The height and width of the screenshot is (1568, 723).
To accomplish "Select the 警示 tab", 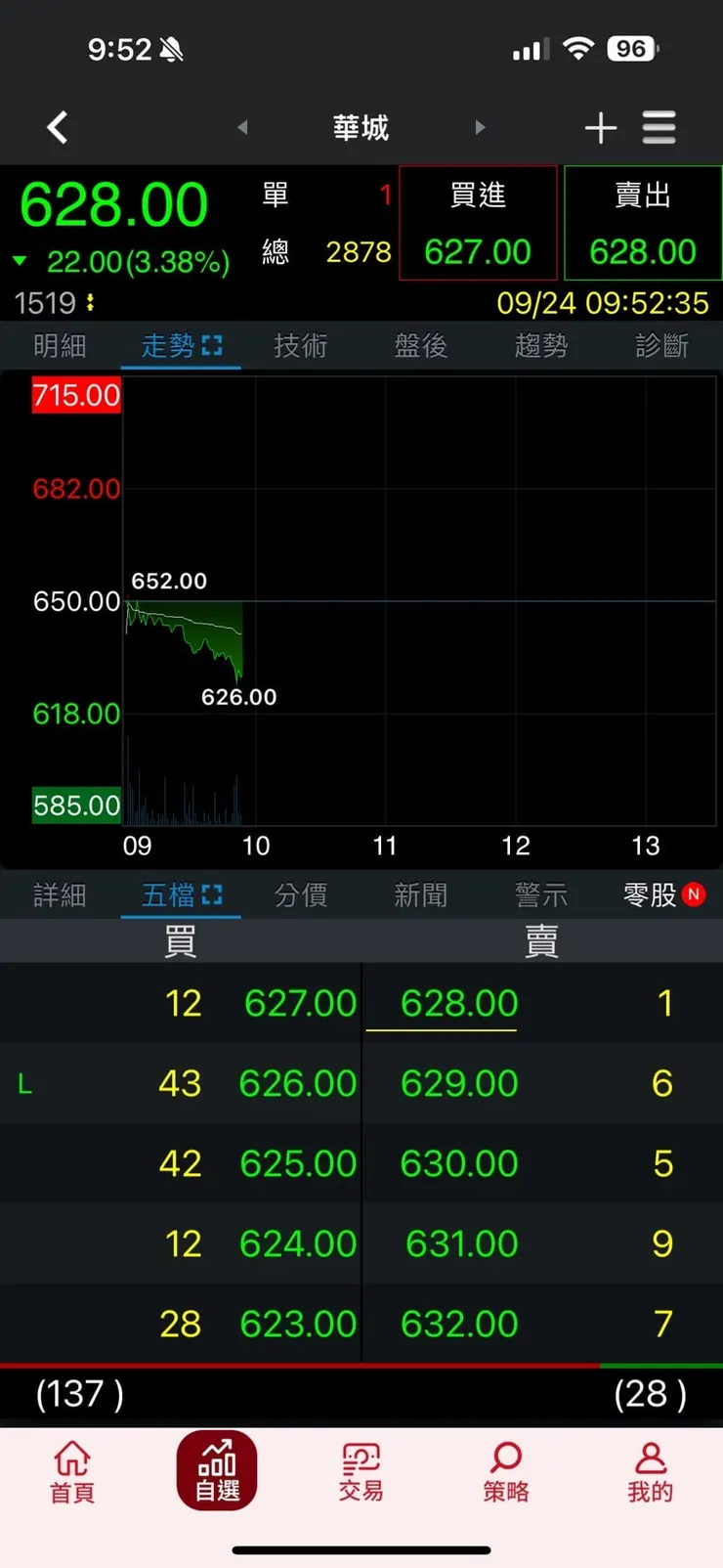I will tap(541, 895).
